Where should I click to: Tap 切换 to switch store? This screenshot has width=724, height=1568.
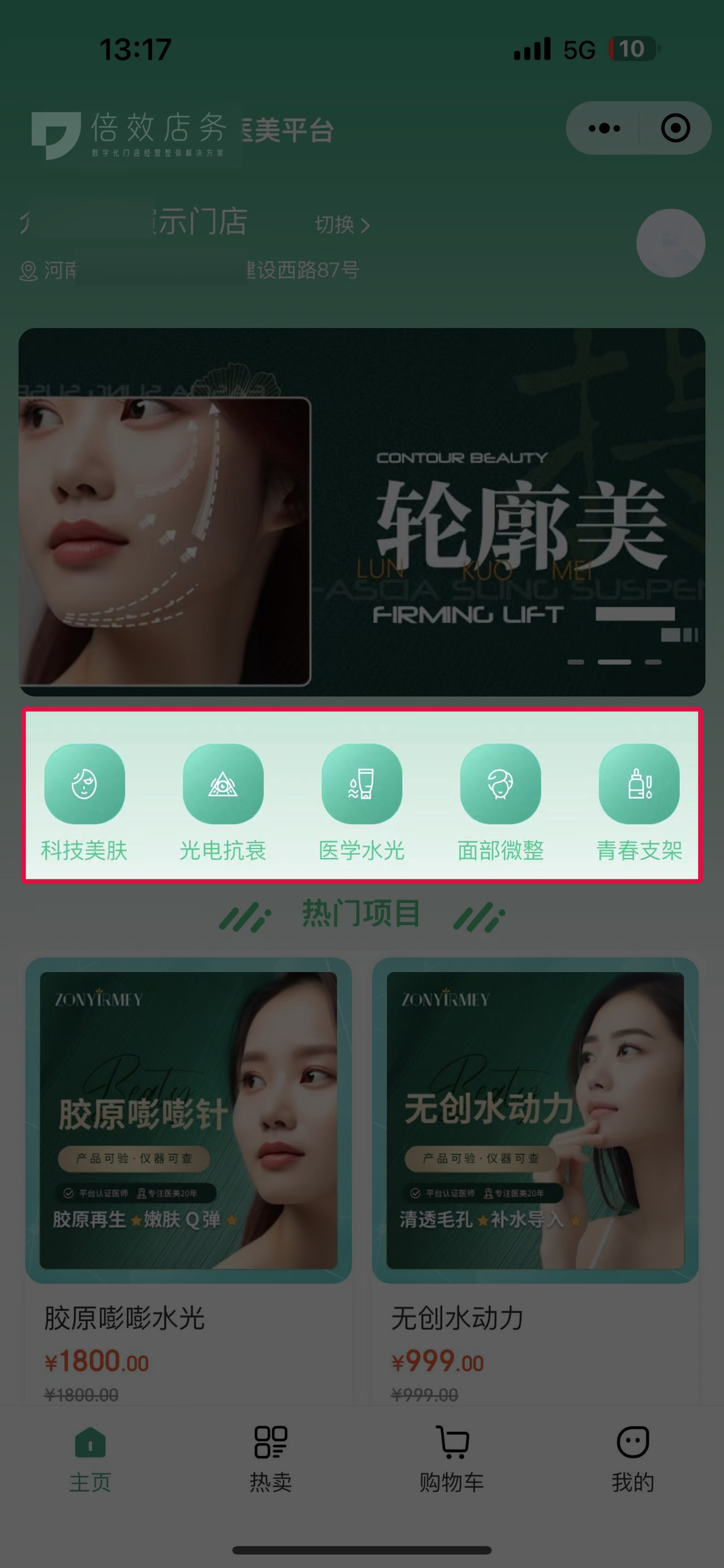[x=342, y=224]
